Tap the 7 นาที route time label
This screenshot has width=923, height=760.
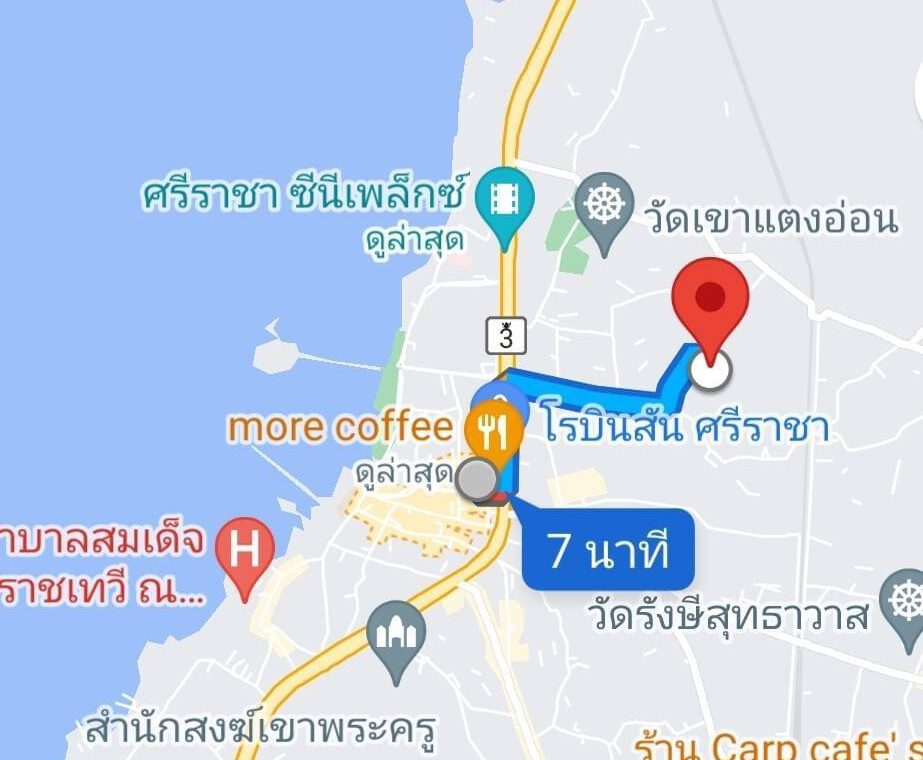(x=608, y=550)
